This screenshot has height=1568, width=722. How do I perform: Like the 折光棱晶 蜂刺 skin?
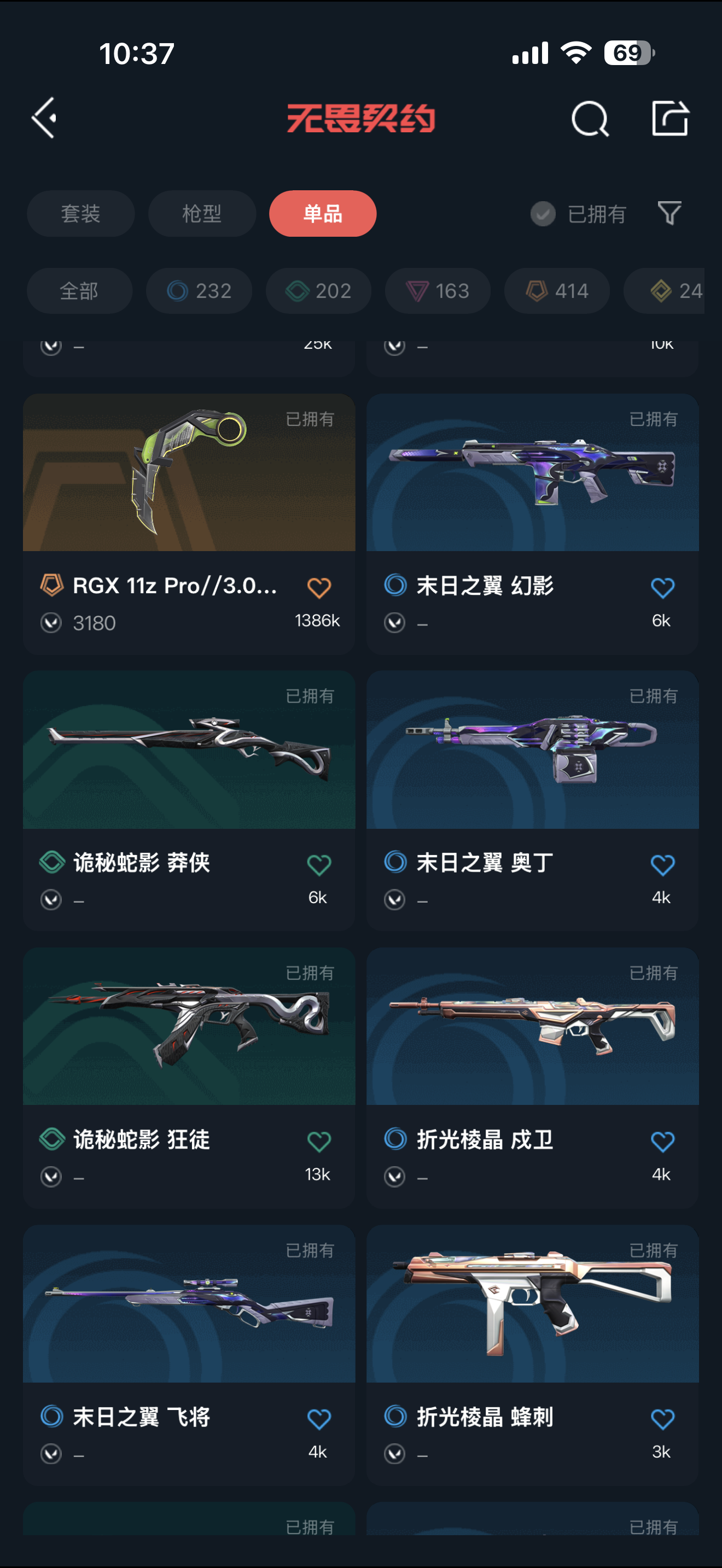coord(662,1419)
